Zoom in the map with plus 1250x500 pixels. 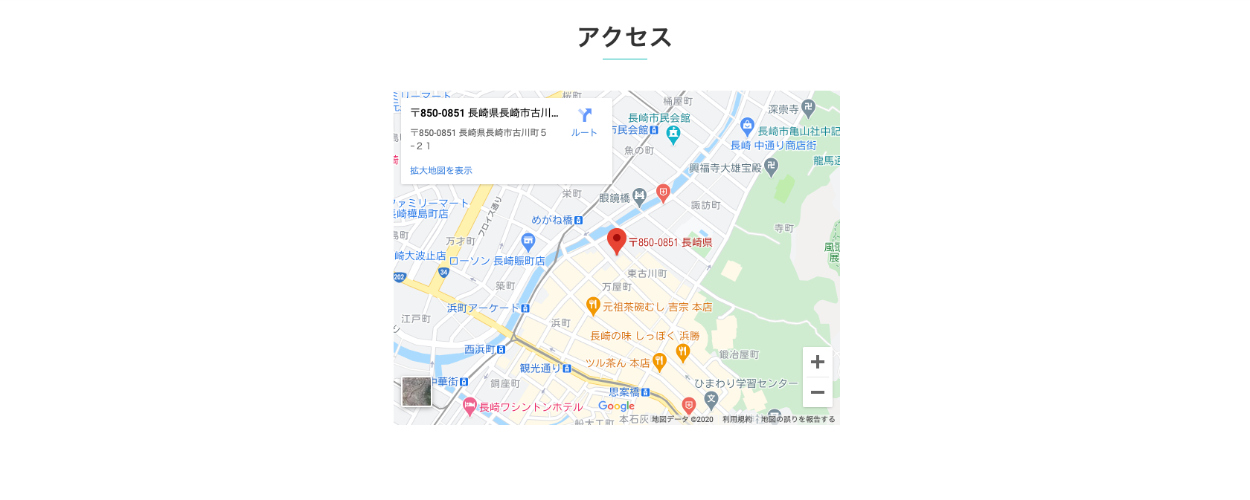click(x=817, y=362)
